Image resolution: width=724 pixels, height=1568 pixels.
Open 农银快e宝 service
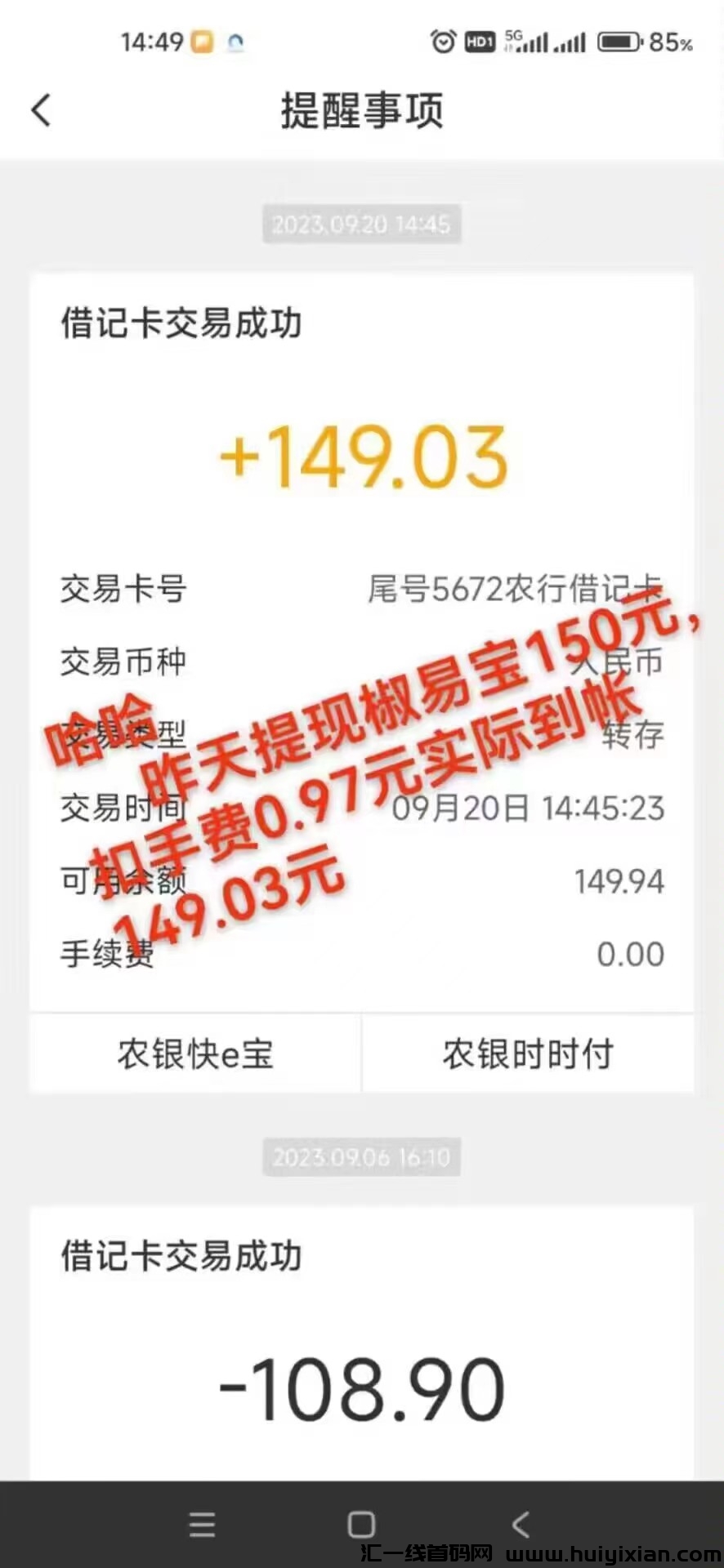point(194,1054)
